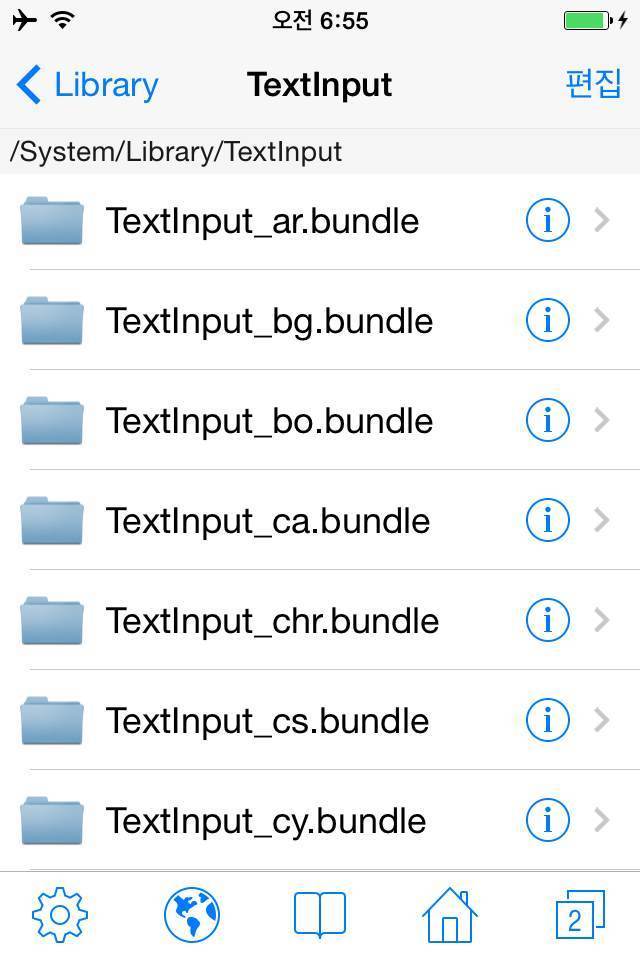640x960 pixels.
Task: Open the globe web browser
Action: (x=191, y=914)
